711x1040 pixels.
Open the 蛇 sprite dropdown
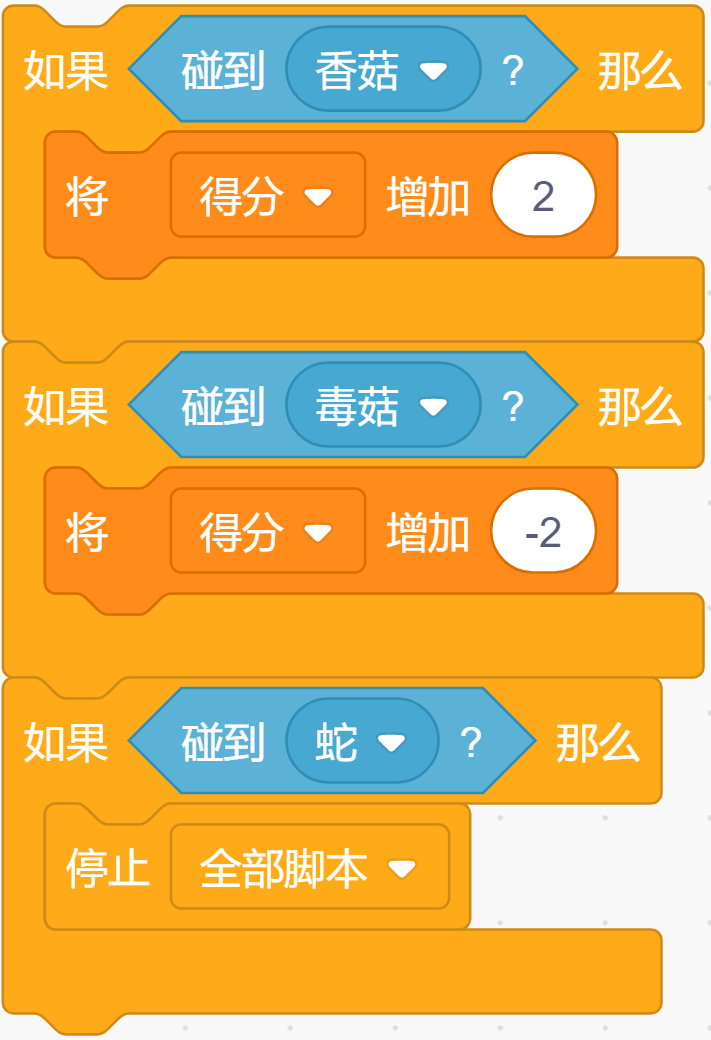point(362,741)
